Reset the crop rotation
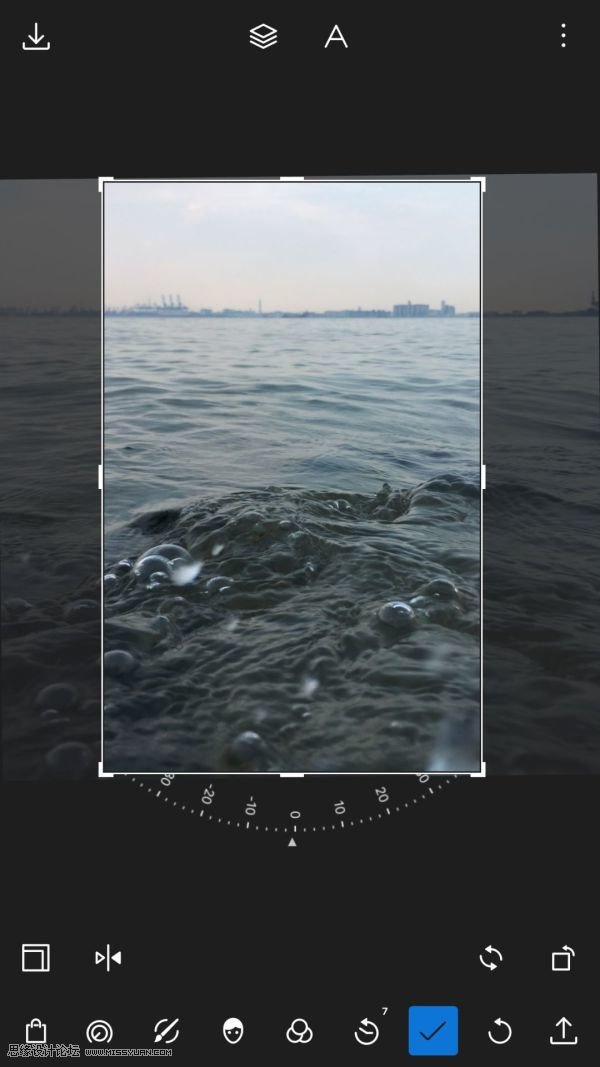600x1067 pixels. 491,958
